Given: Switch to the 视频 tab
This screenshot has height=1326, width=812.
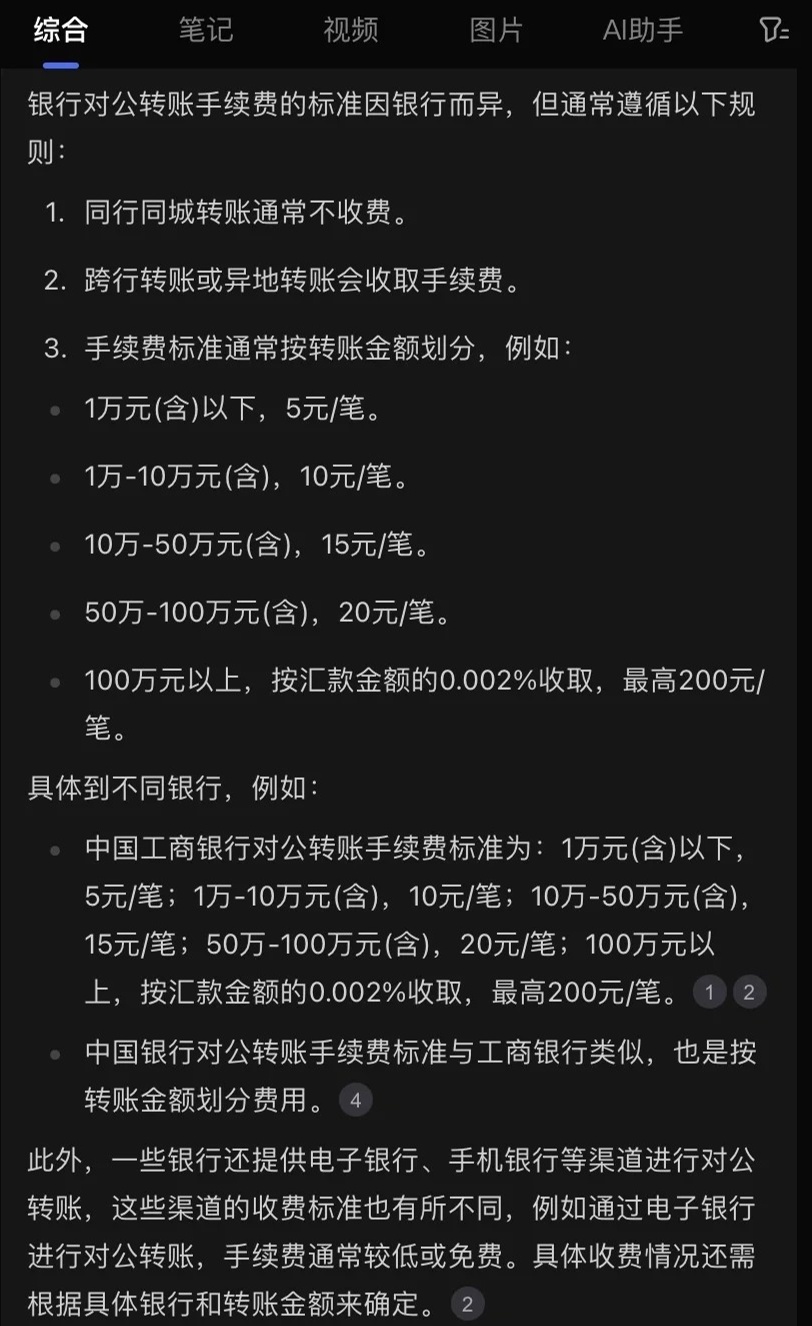Looking at the screenshot, I should coord(351,30).
